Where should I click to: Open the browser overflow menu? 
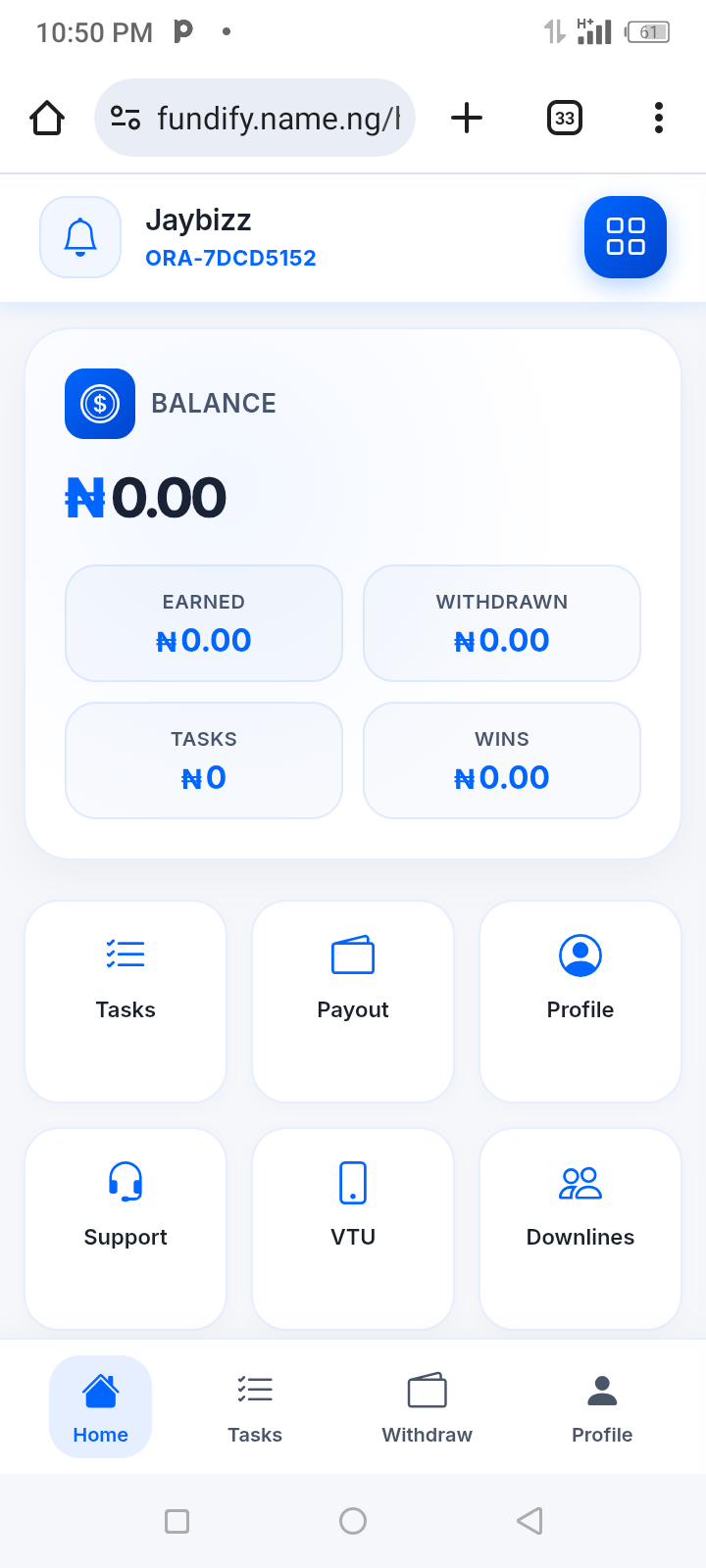[x=658, y=119]
